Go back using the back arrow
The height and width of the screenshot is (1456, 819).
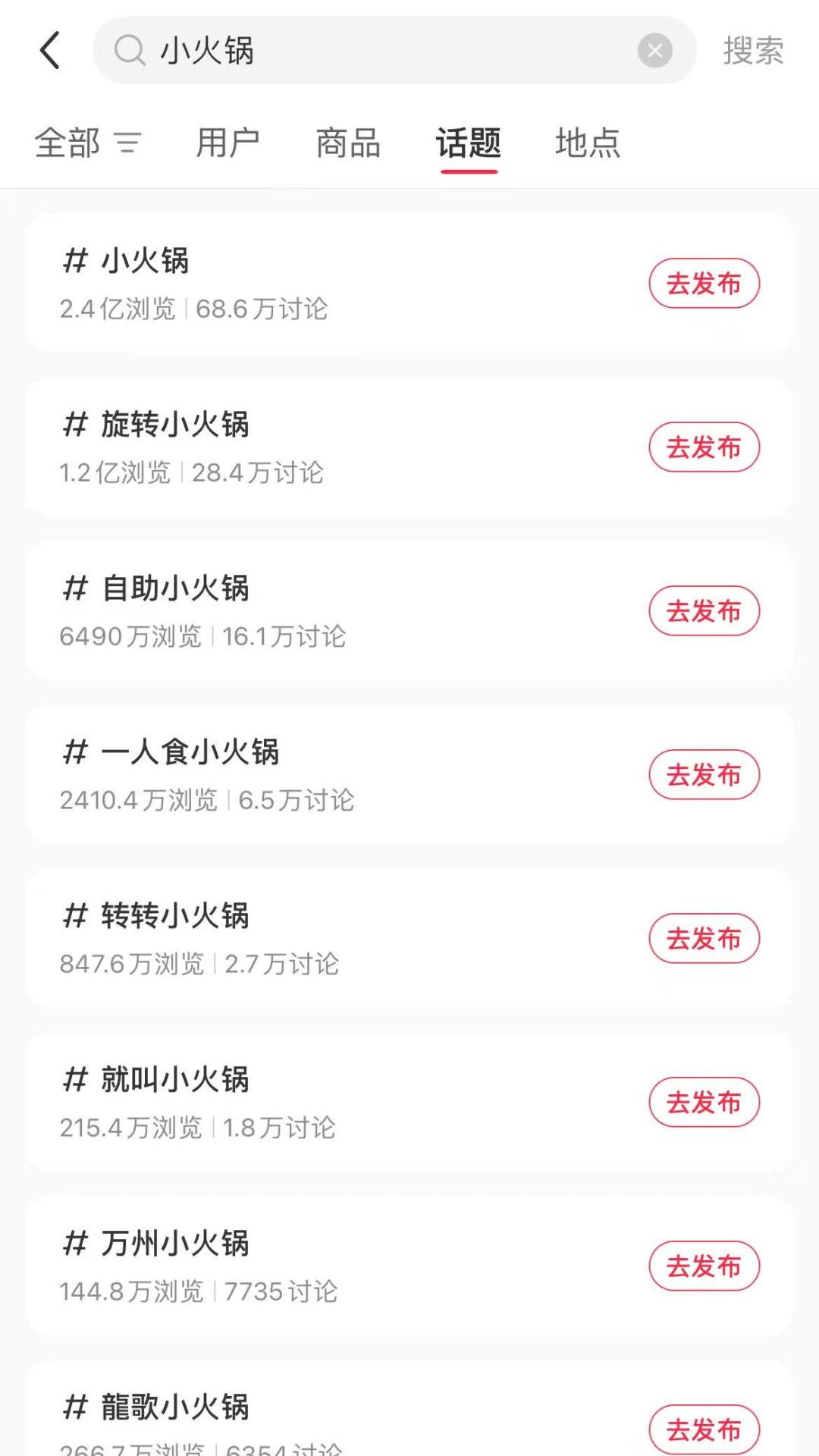[50, 51]
